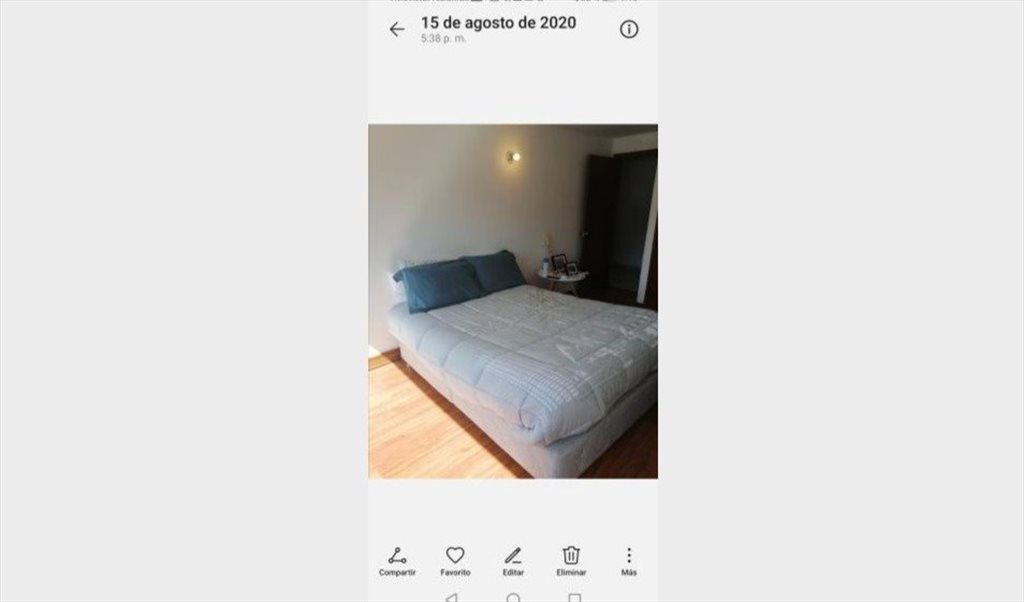This screenshot has height=602, width=1024.
Task: Tap the system home button
Action: pos(513,598)
